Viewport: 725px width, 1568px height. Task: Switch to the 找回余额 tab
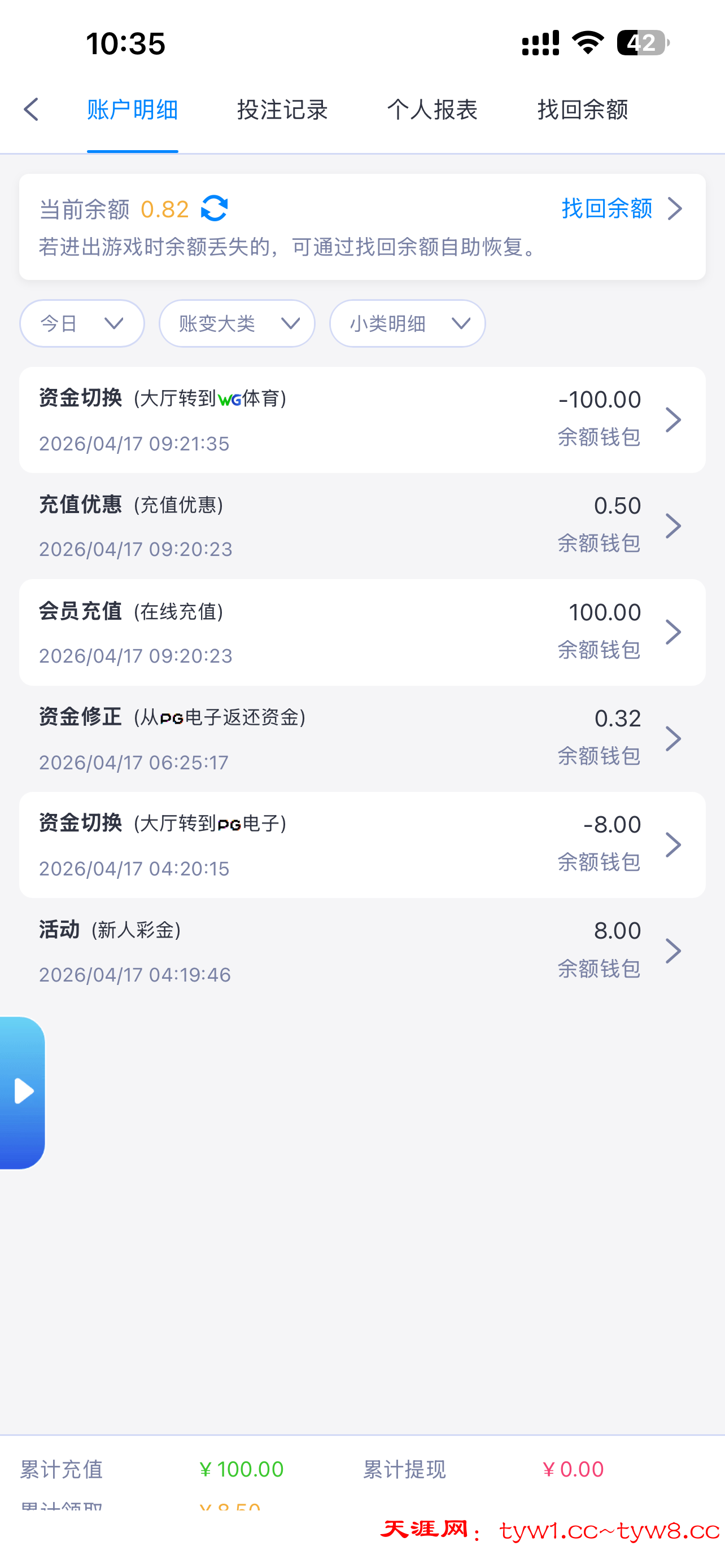tap(582, 110)
